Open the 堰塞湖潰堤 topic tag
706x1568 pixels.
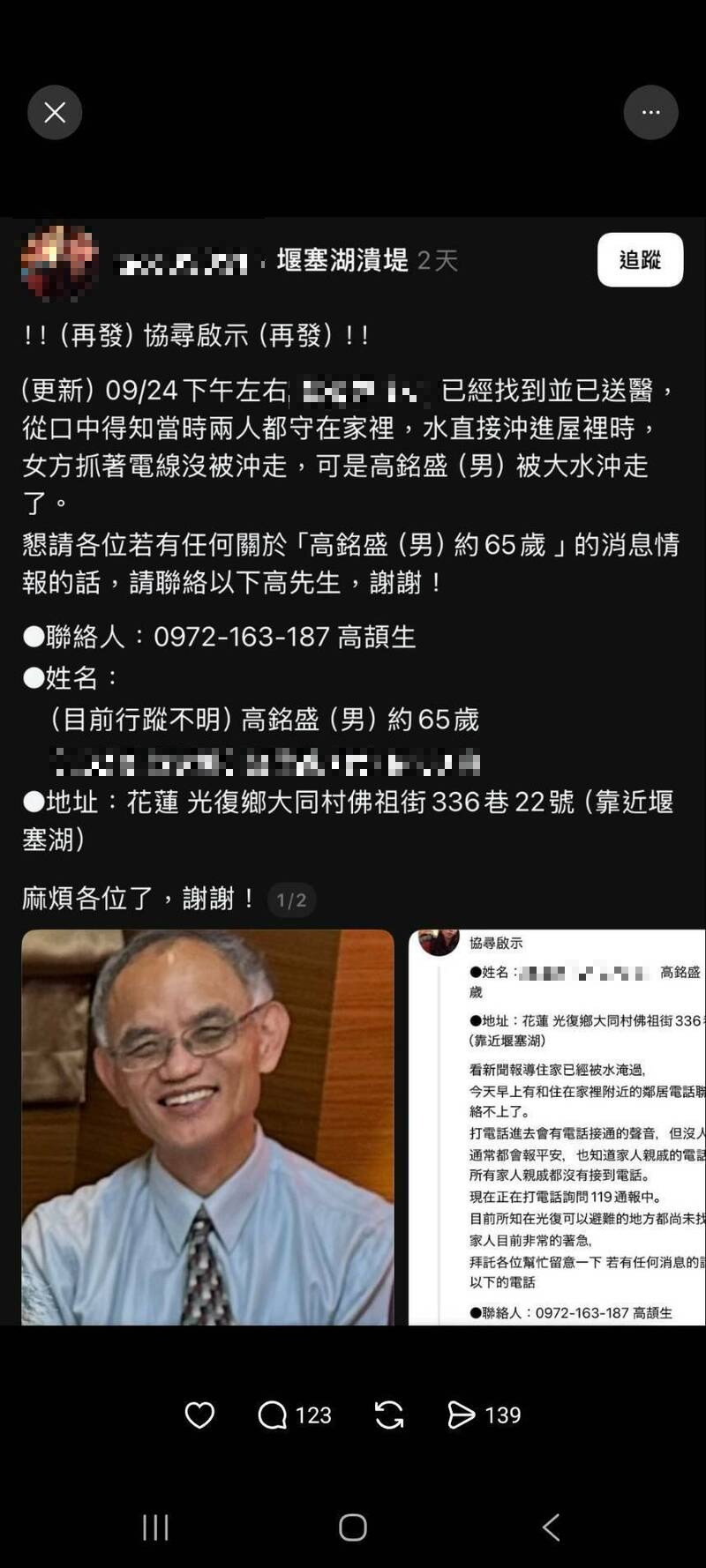342,260
